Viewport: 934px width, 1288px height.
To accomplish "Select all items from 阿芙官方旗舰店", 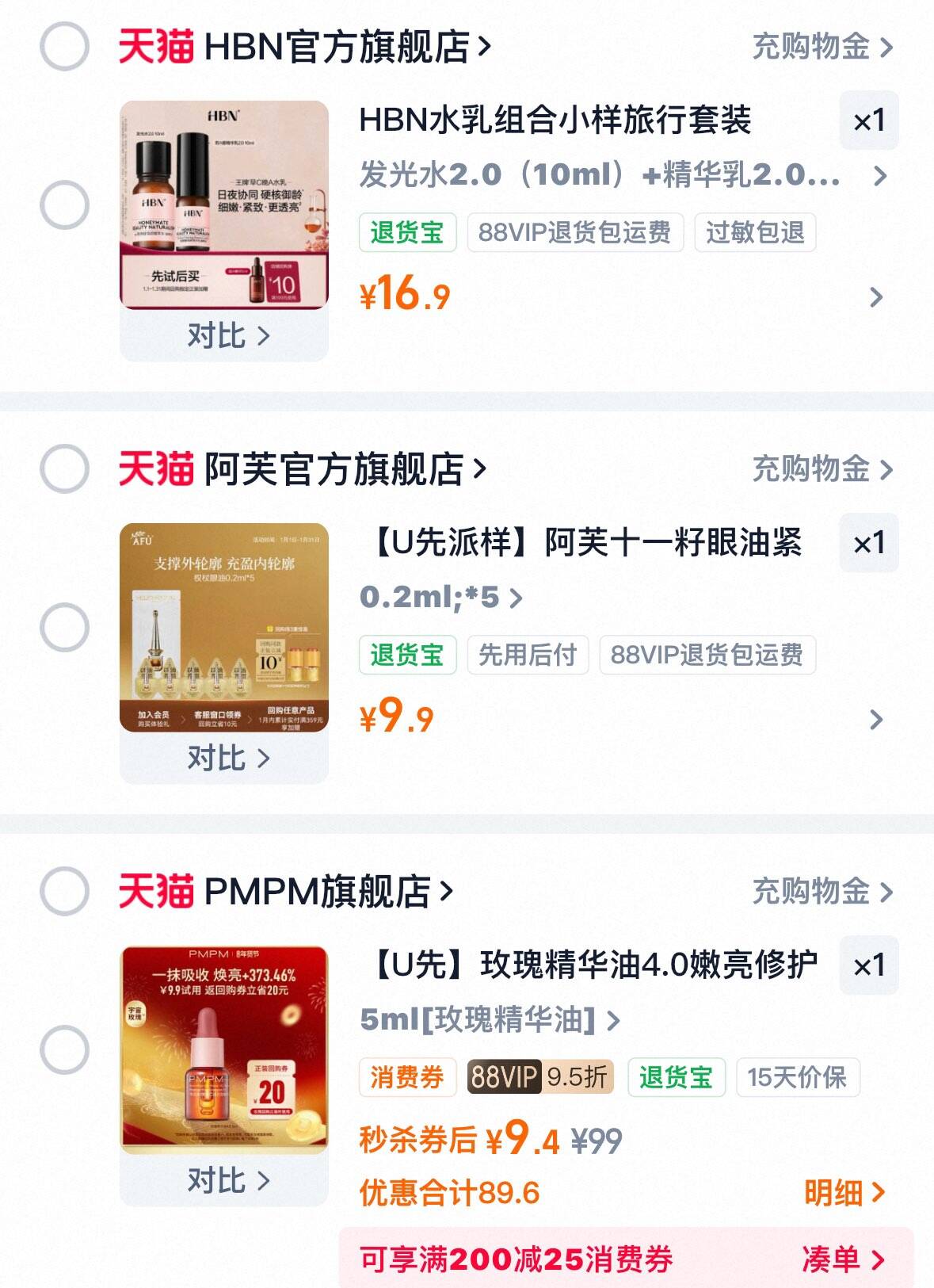I will (x=64, y=468).
